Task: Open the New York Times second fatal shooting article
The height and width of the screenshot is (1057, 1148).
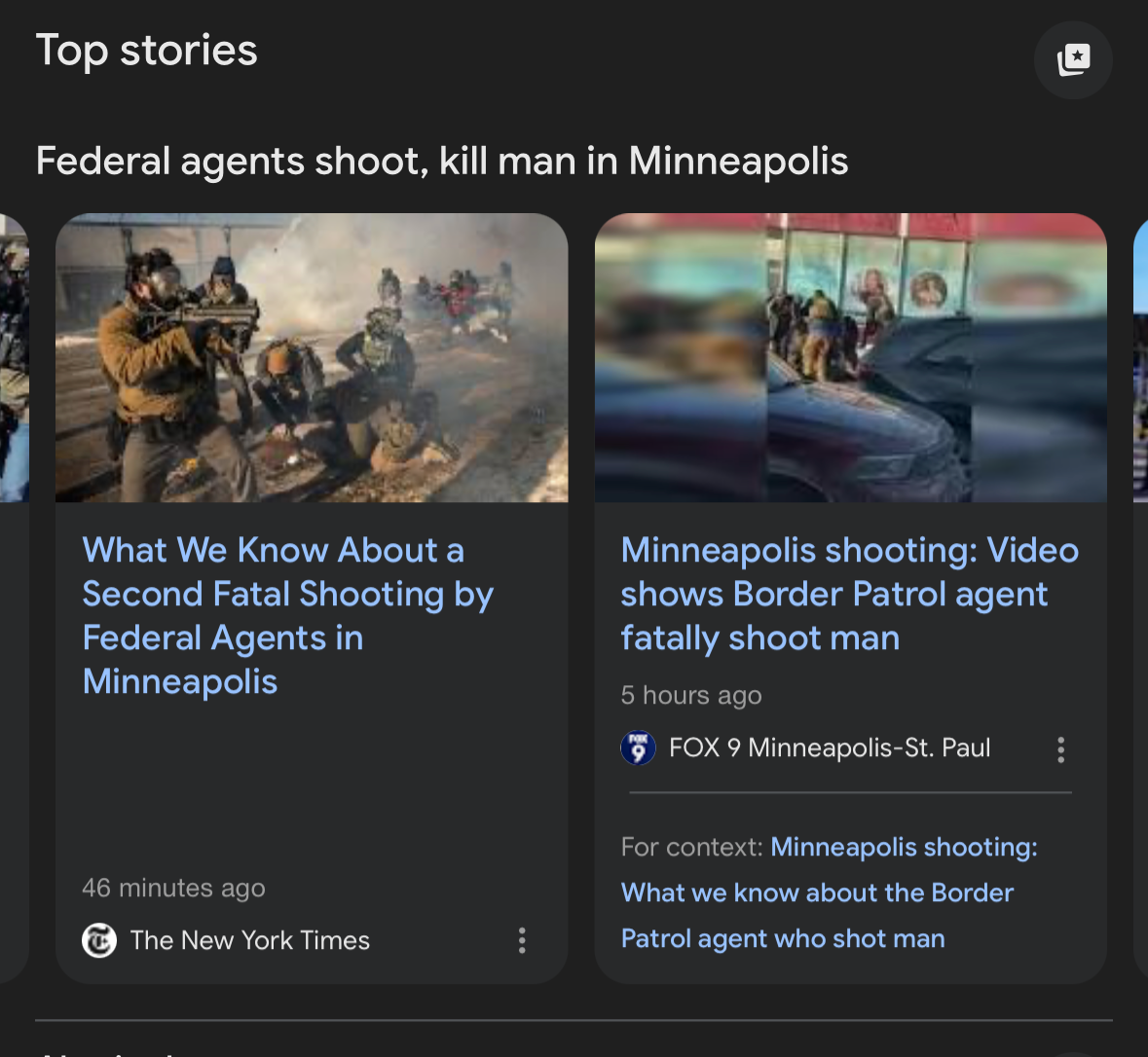Action: [287, 615]
